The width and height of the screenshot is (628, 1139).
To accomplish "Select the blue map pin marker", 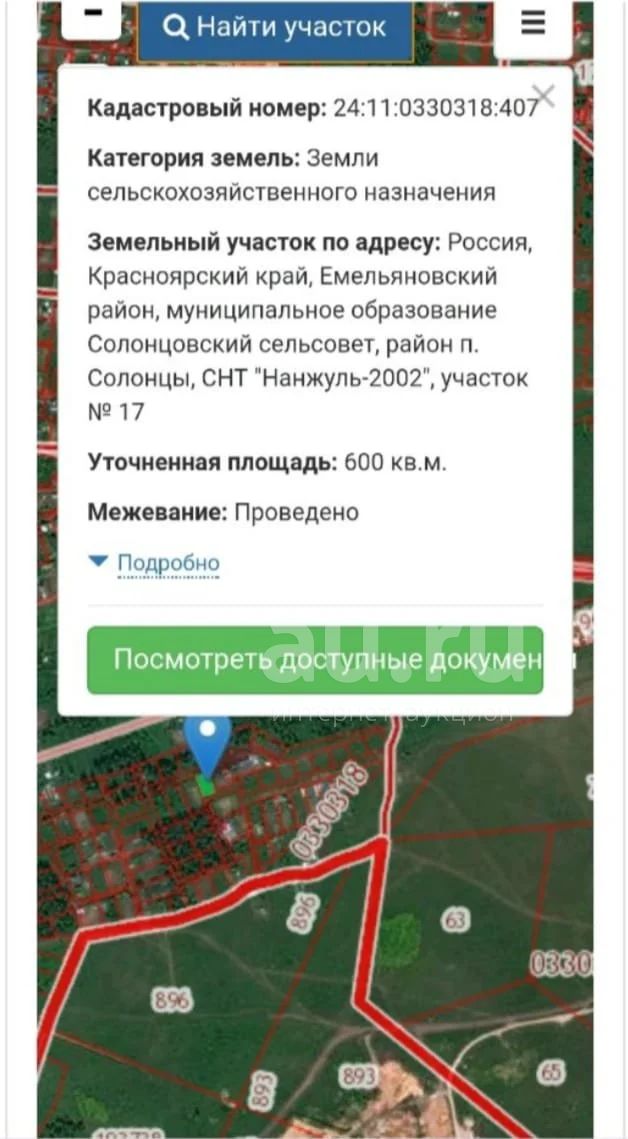I will pos(208,746).
